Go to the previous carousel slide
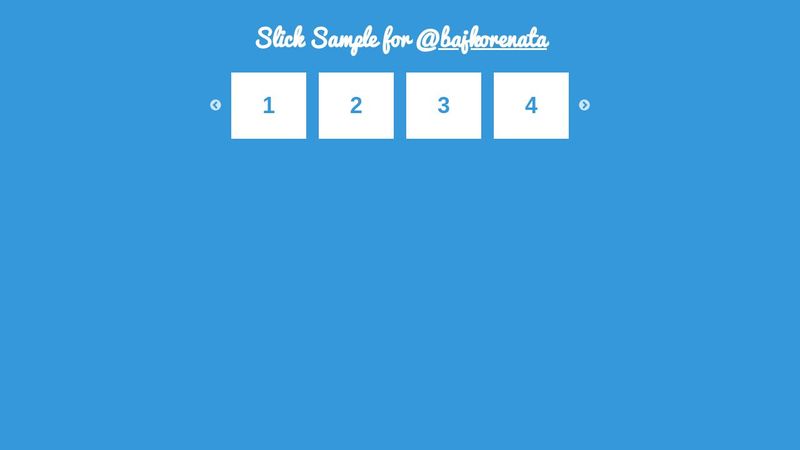 tap(215, 105)
